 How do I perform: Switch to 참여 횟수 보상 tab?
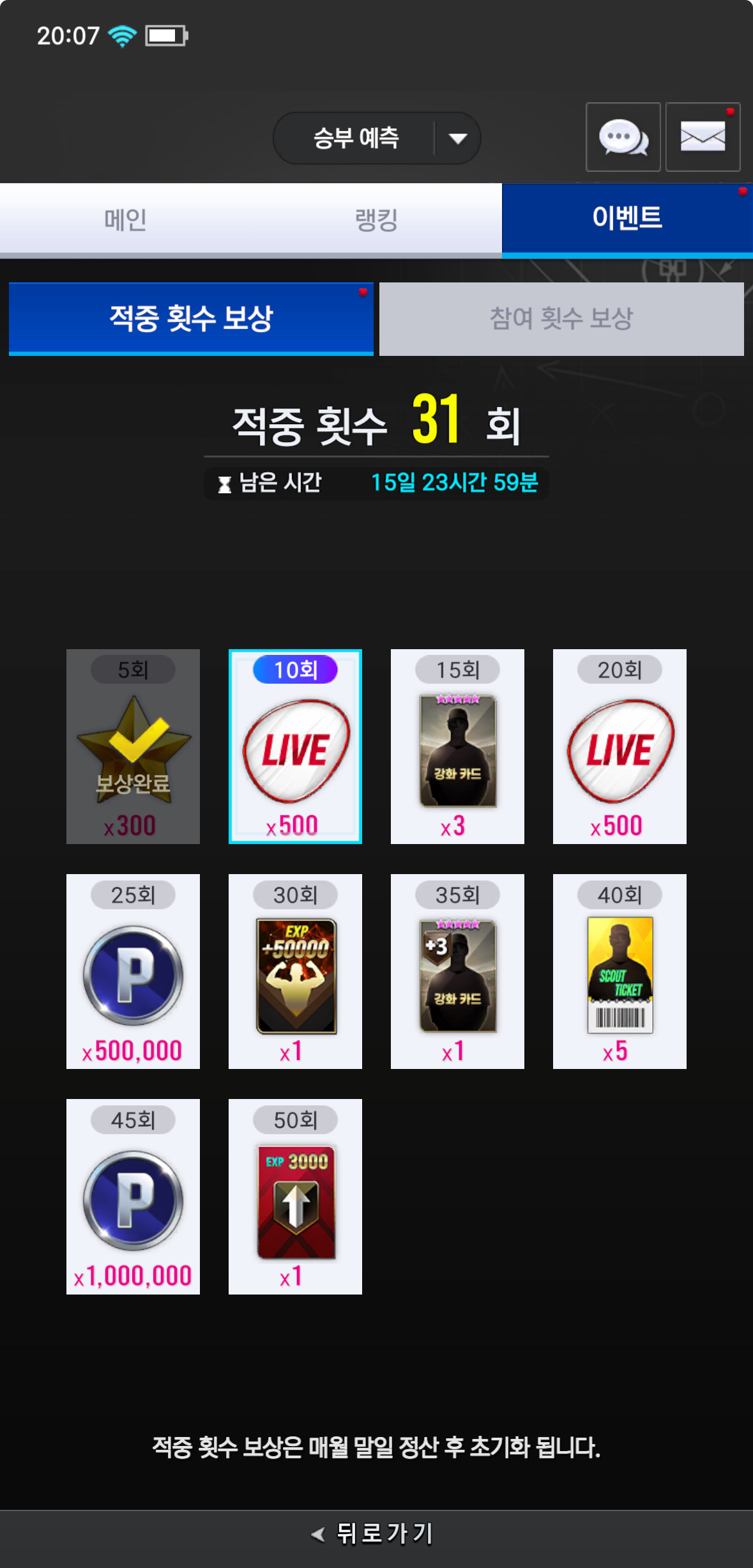[561, 318]
